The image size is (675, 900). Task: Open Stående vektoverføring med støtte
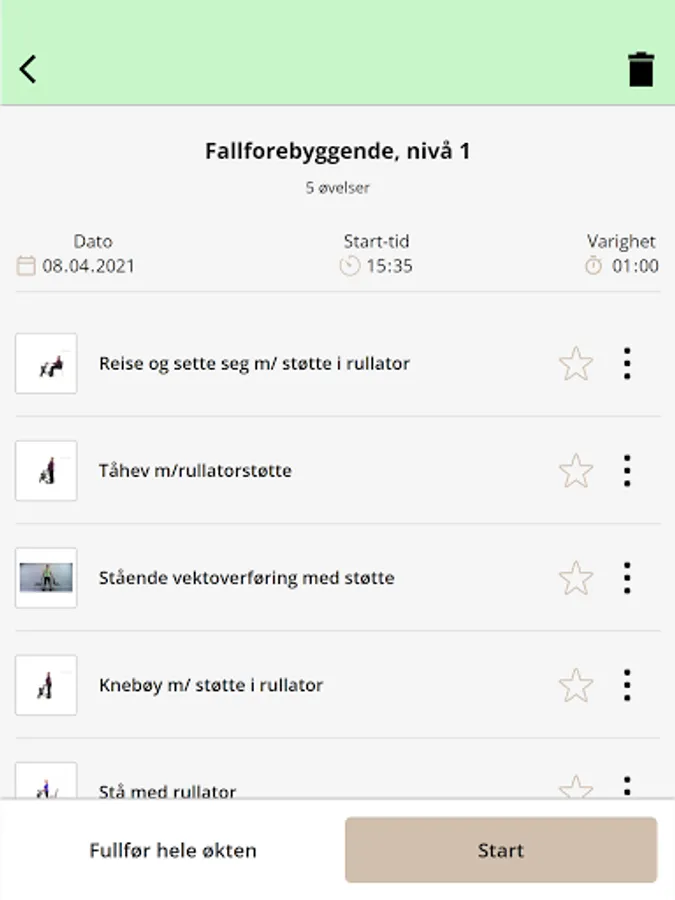click(246, 578)
